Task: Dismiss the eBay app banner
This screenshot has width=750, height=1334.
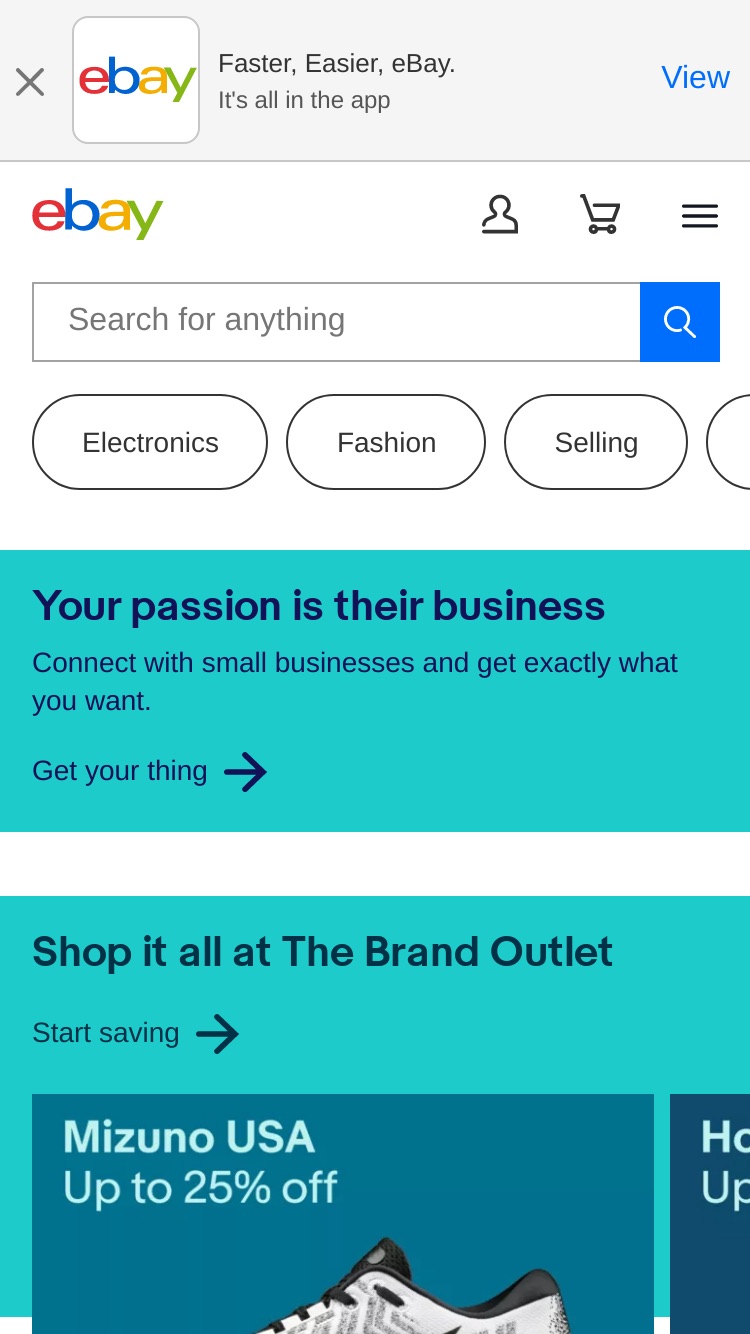Action: (x=30, y=81)
